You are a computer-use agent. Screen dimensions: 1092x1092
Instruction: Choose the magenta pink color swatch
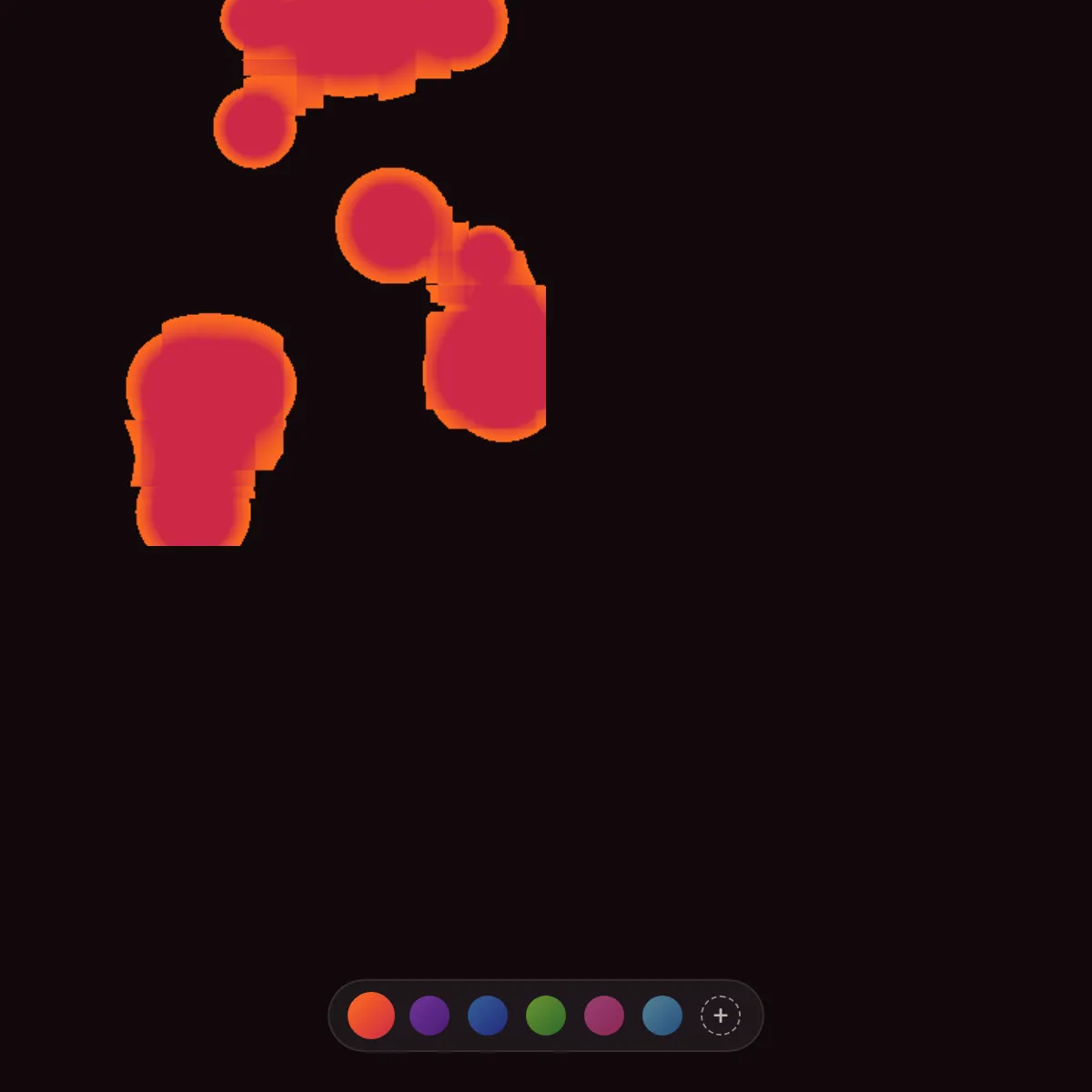tap(604, 1016)
